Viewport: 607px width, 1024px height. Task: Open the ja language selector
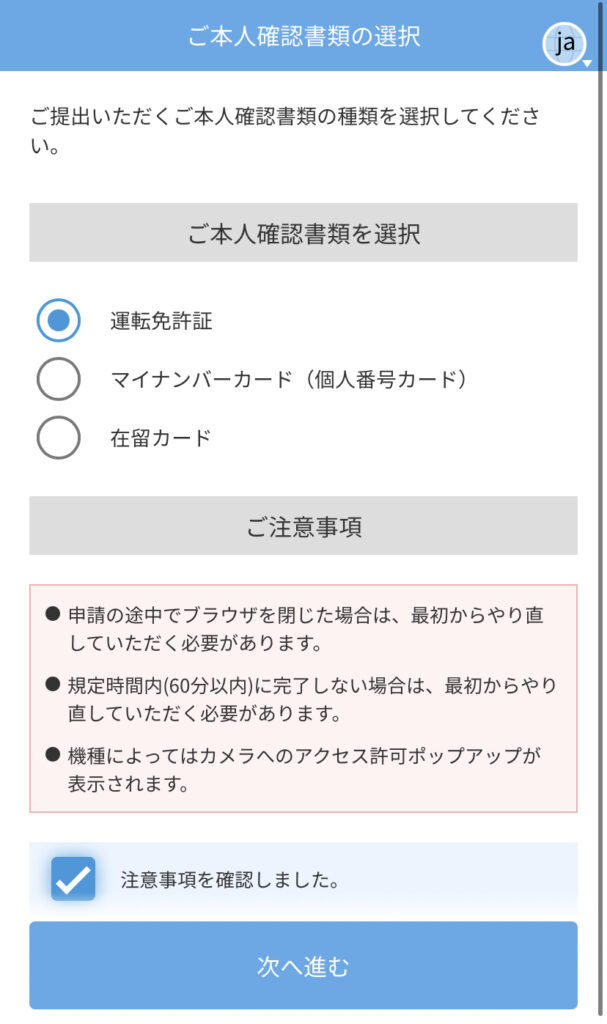pyautogui.click(x=565, y=42)
